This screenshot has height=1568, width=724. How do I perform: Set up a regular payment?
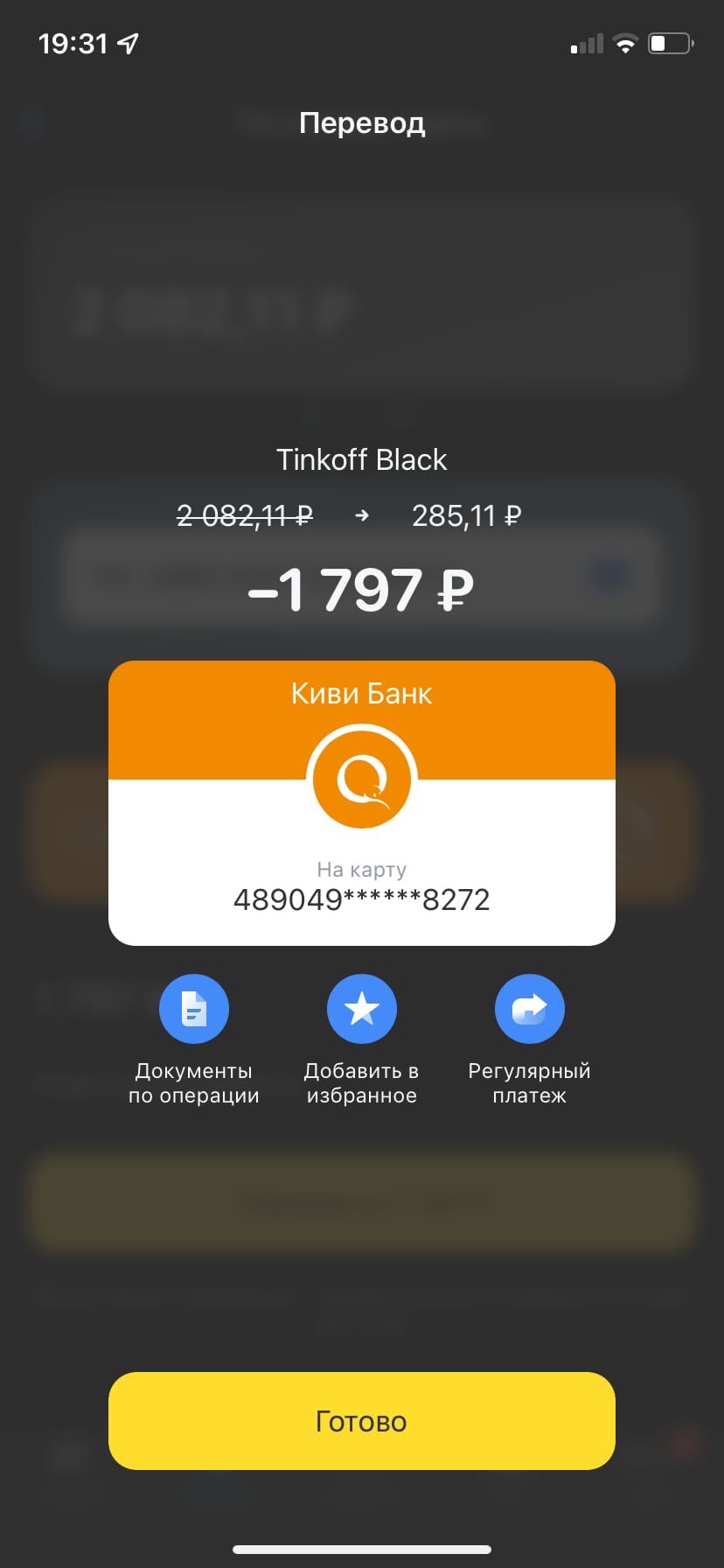tap(529, 1009)
